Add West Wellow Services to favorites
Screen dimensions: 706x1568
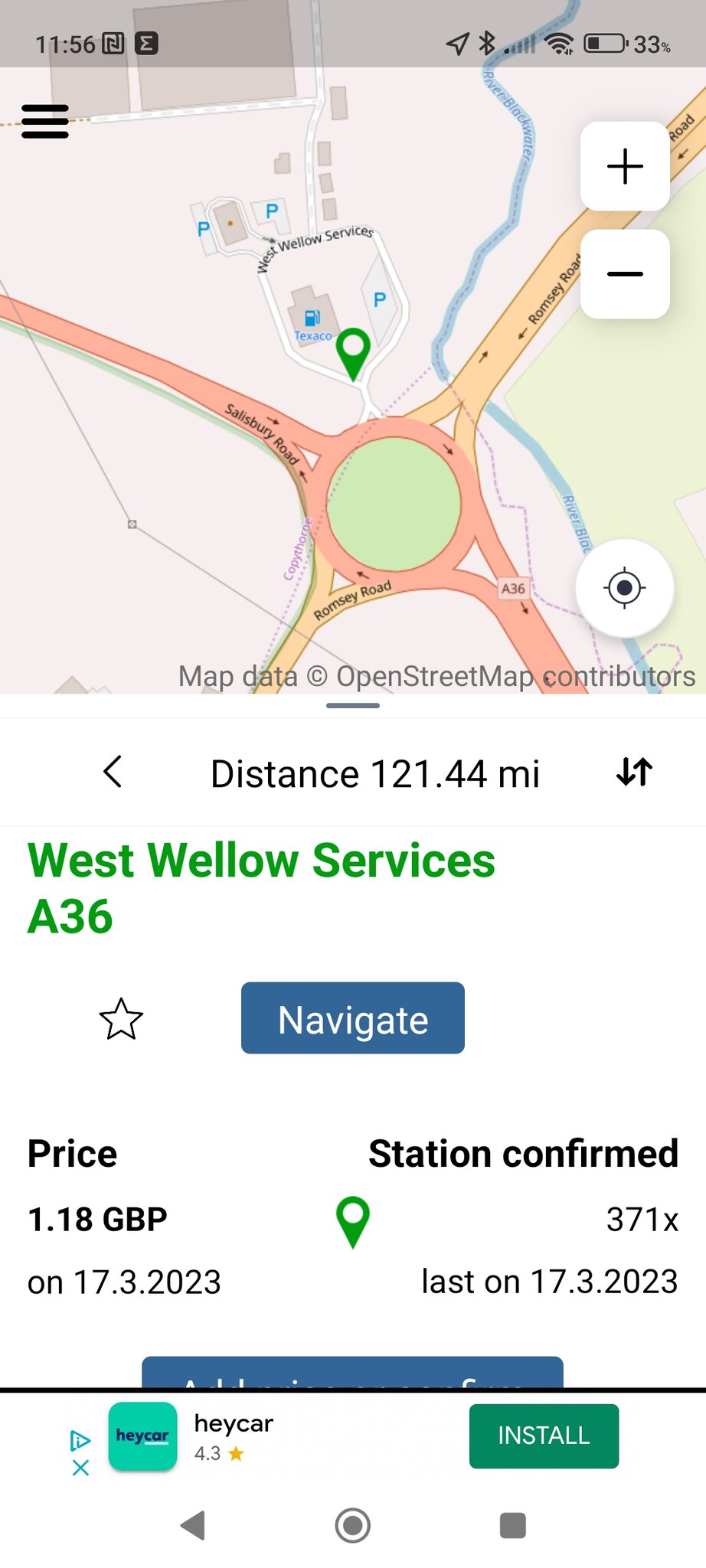(x=121, y=1019)
